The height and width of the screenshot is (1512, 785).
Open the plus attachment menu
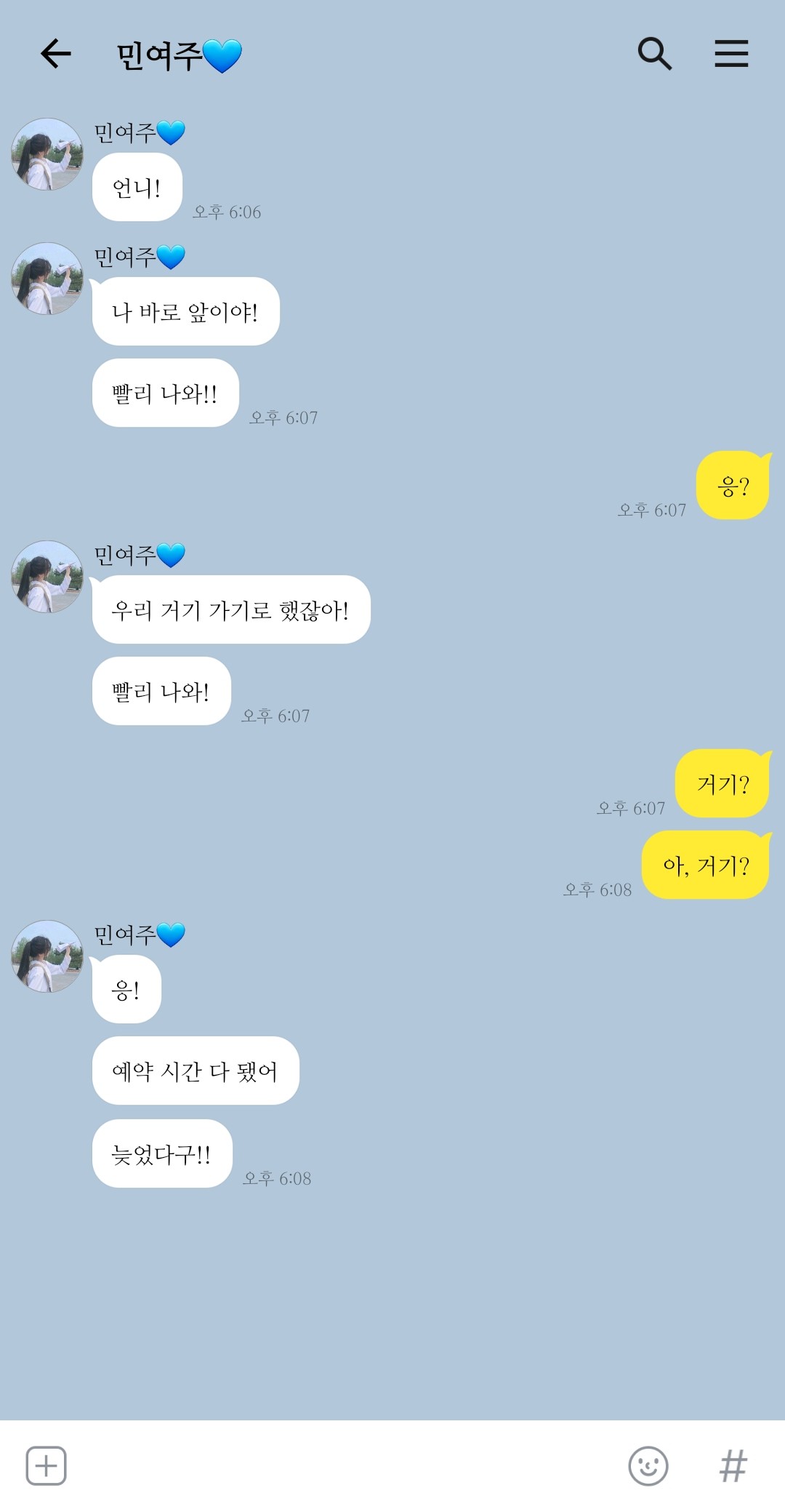click(x=47, y=1465)
